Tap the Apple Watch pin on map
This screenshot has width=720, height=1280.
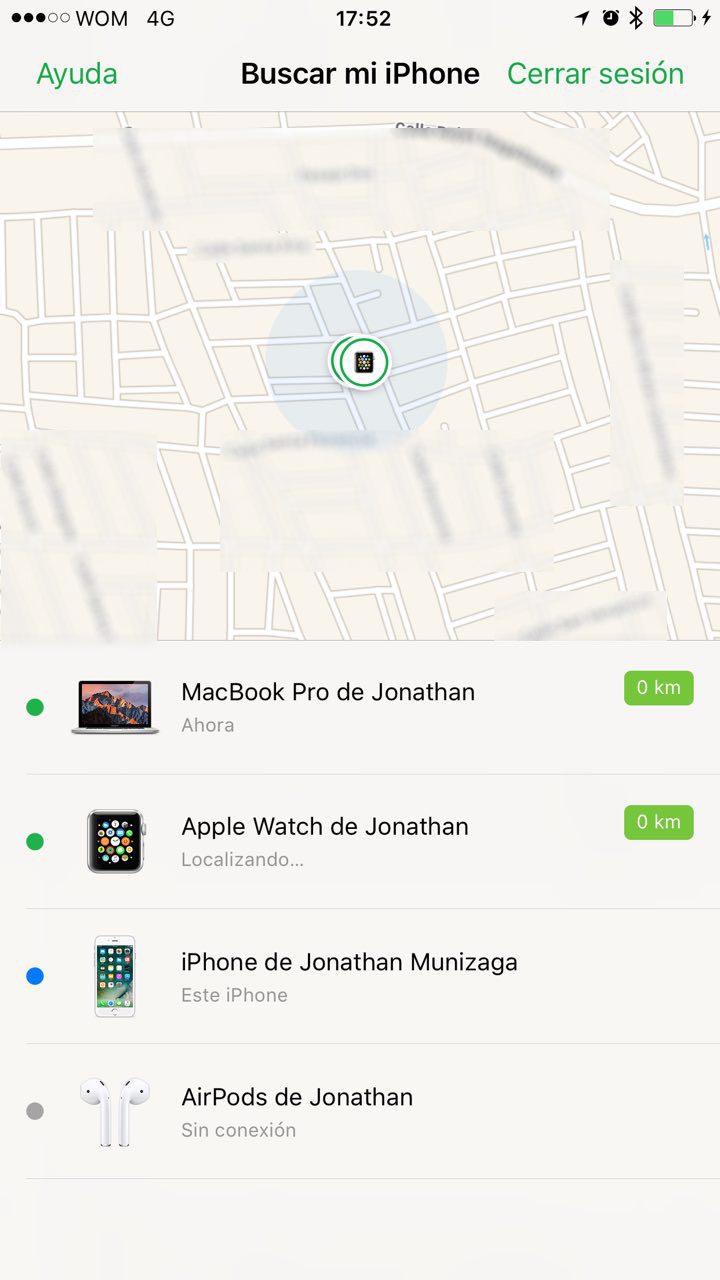pyautogui.click(x=364, y=362)
